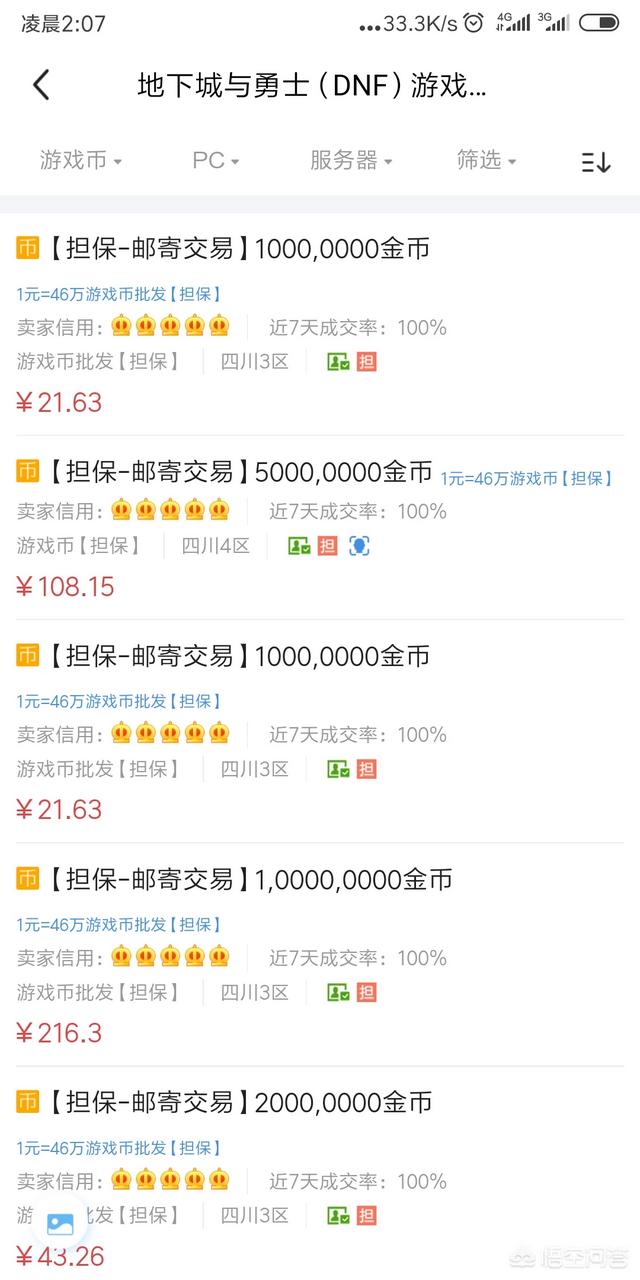Open the PC platform dropdown
This screenshot has height=1280, width=640.
[215, 161]
